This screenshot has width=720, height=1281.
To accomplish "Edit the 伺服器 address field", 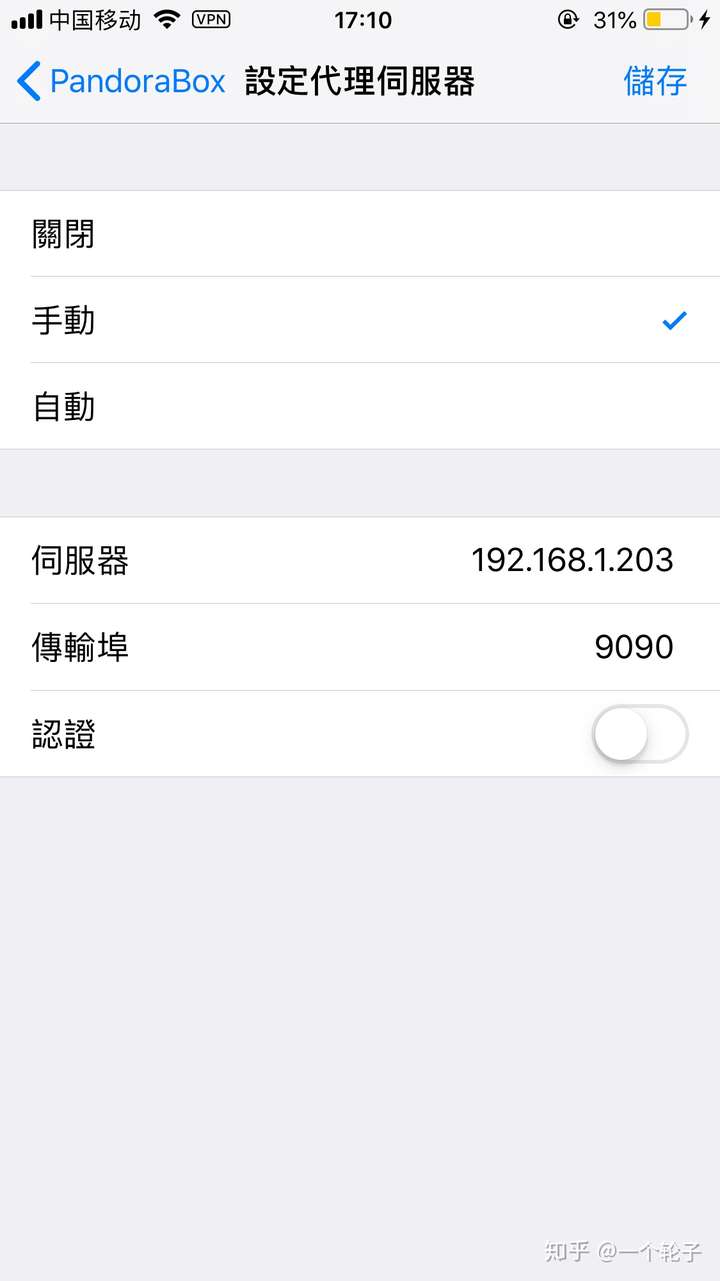I will pyautogui.click(x=571, y=560).
